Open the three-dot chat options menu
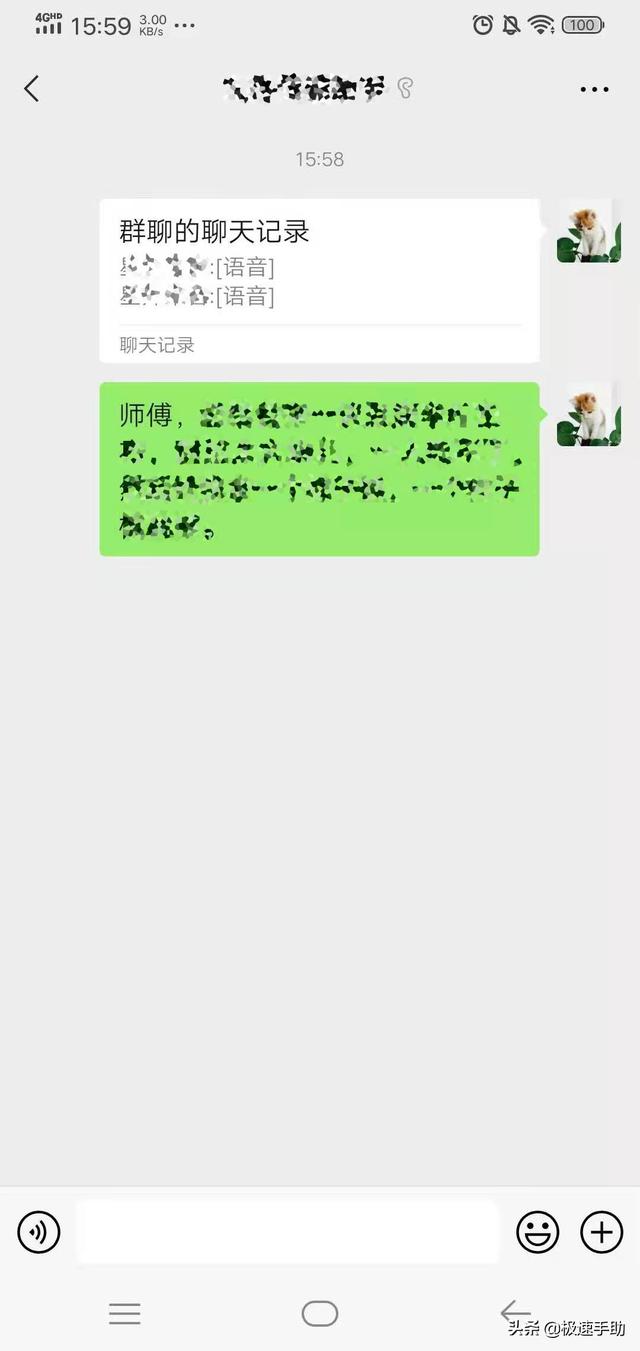 pos(594,89)
